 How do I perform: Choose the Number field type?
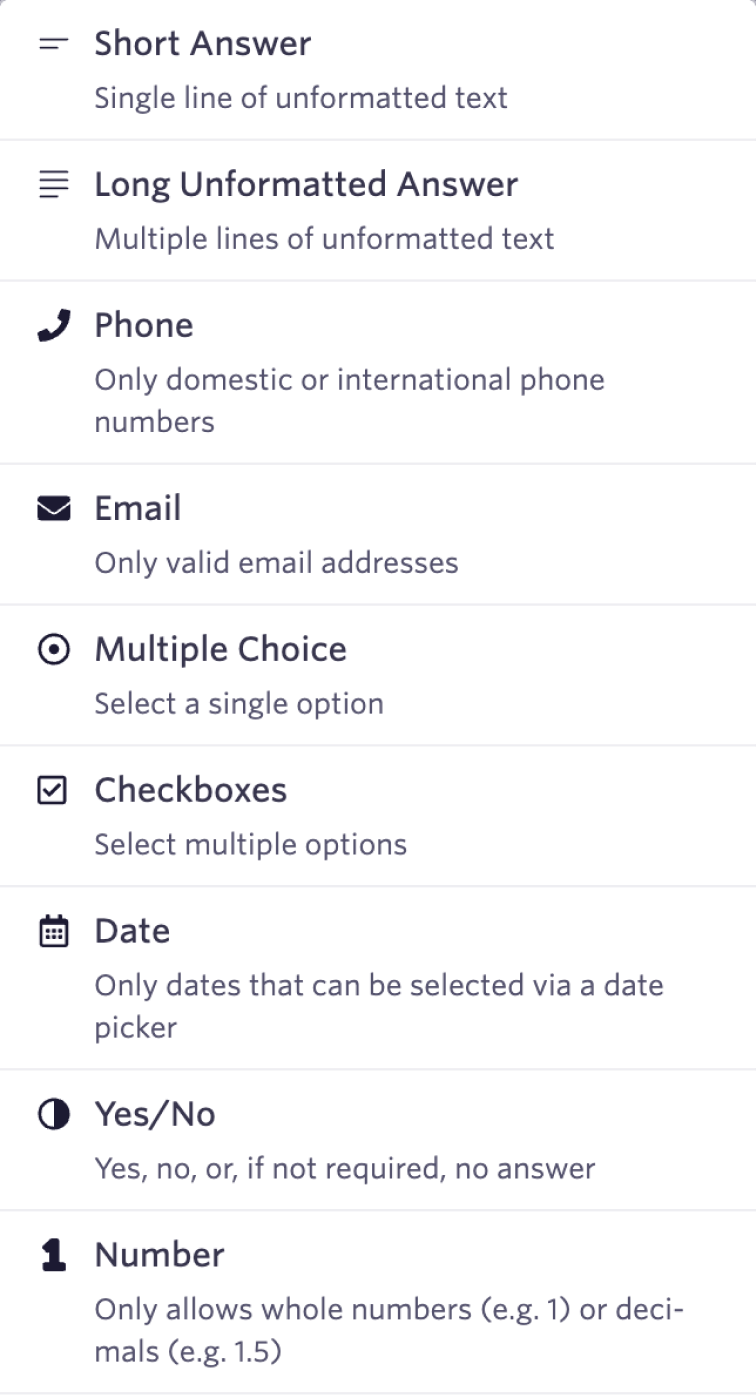click(x=159, y=1256)
